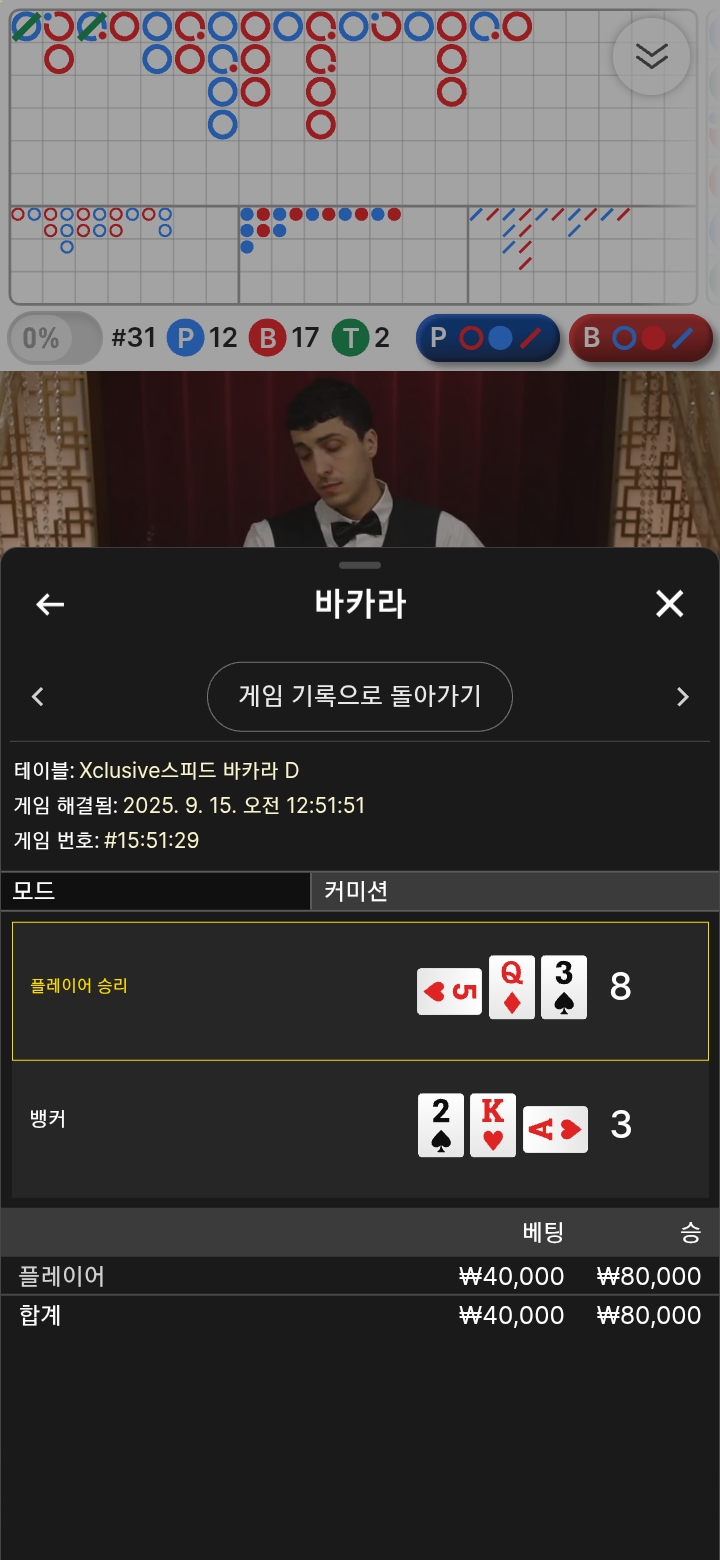Show the previous game record
Viewport: 720px width, 1560px height.
38,697
